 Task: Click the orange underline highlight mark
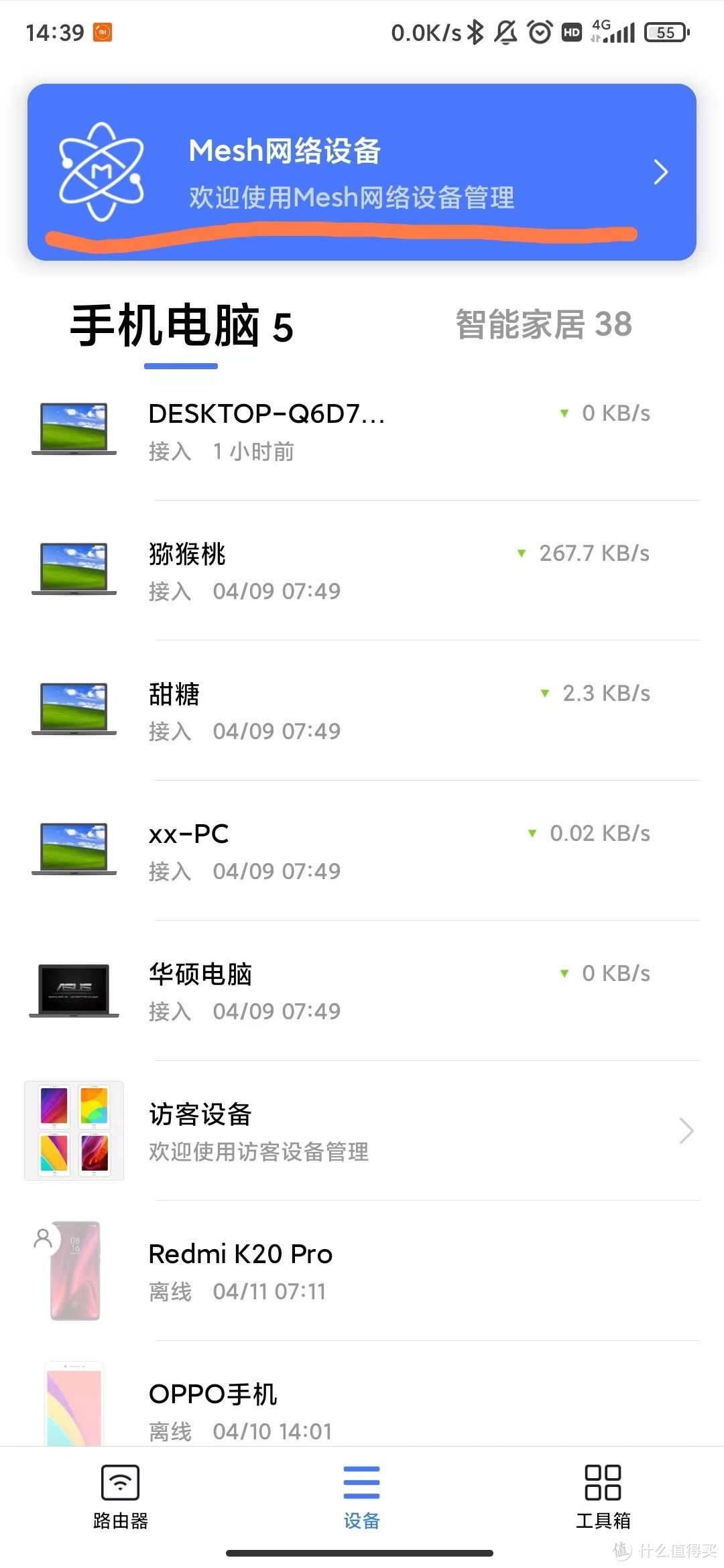click(x=342, y=236)
